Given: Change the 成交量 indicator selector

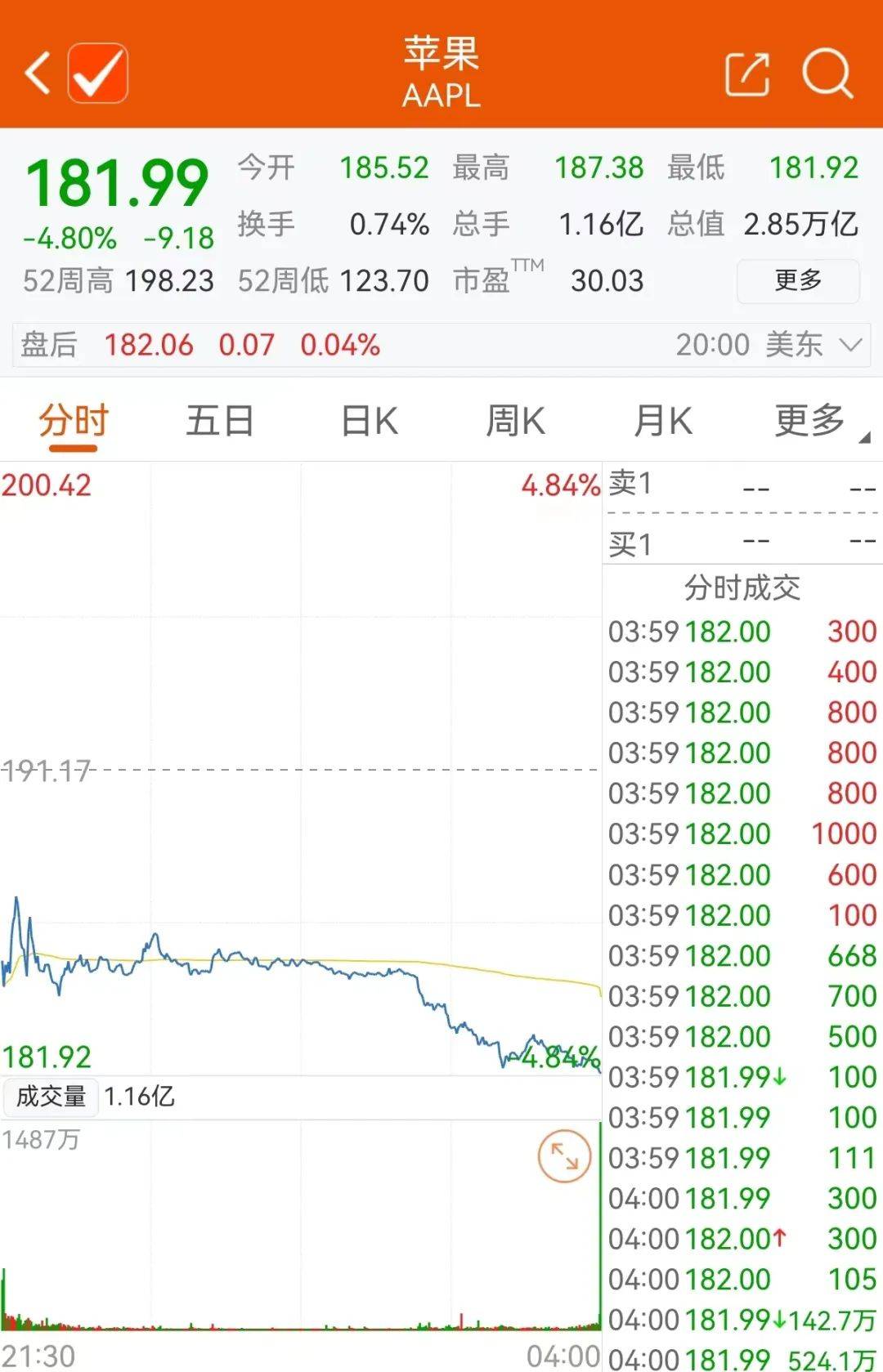Looking at the screenshot, I should 51,1097.
